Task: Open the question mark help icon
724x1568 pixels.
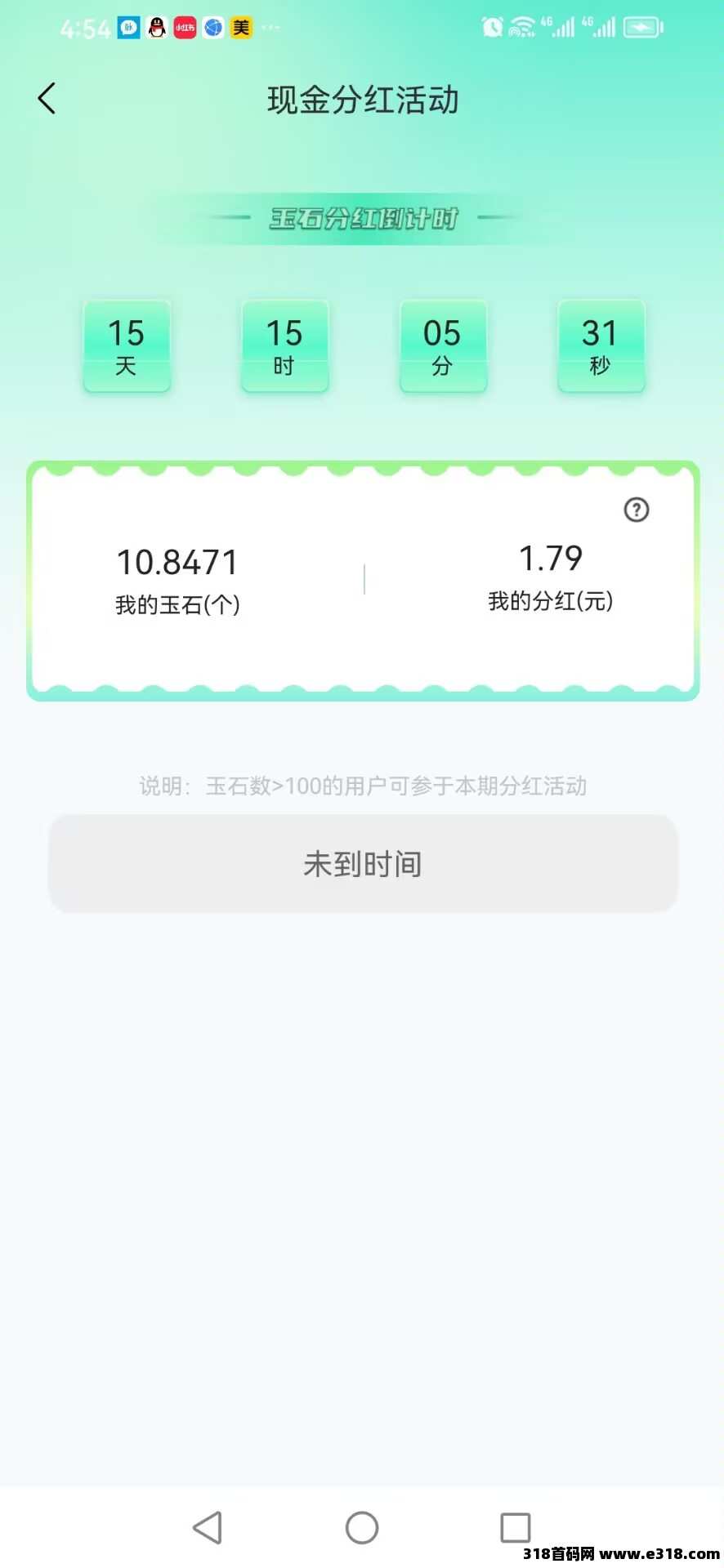Action: [637, 510]
